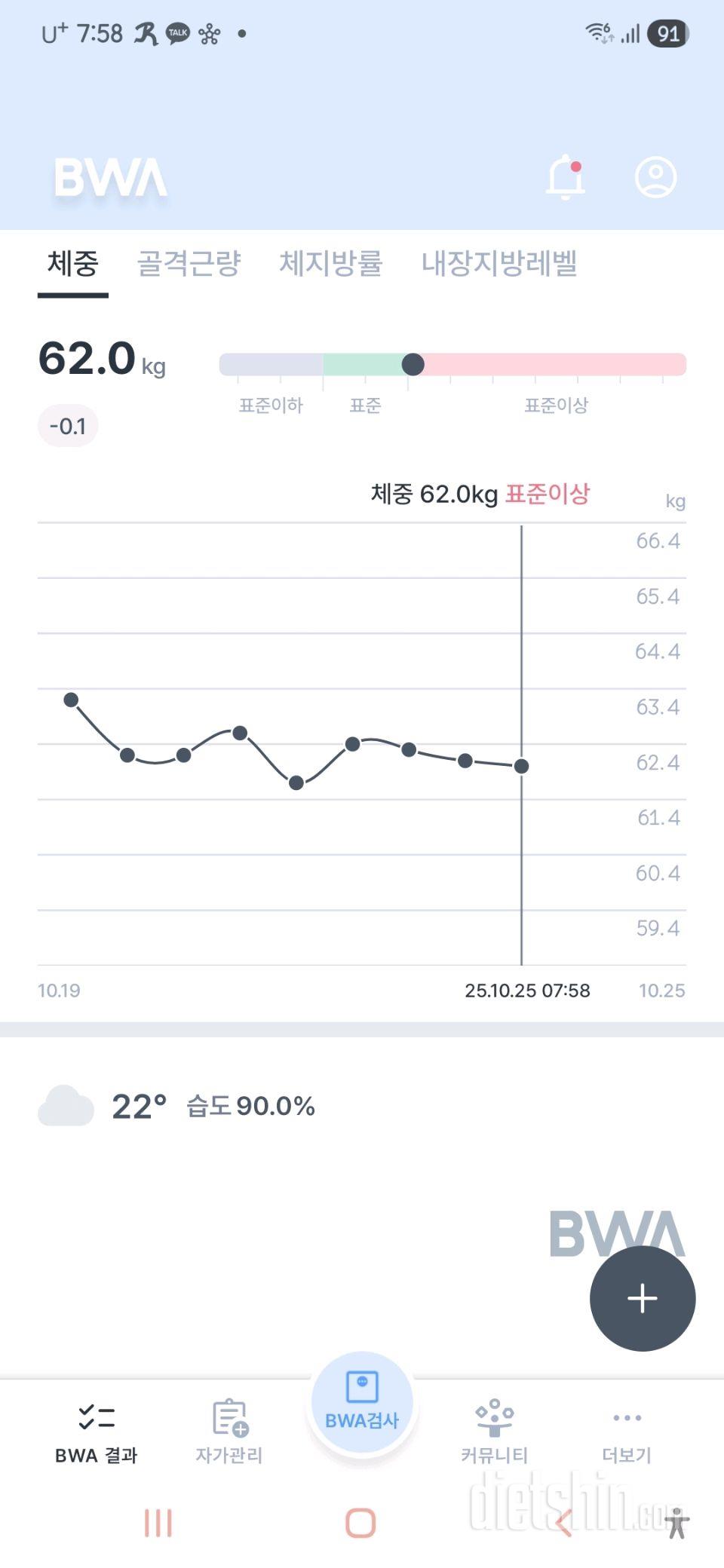Tap the system home button
724x1568 pixels.
coord(360,1523)
